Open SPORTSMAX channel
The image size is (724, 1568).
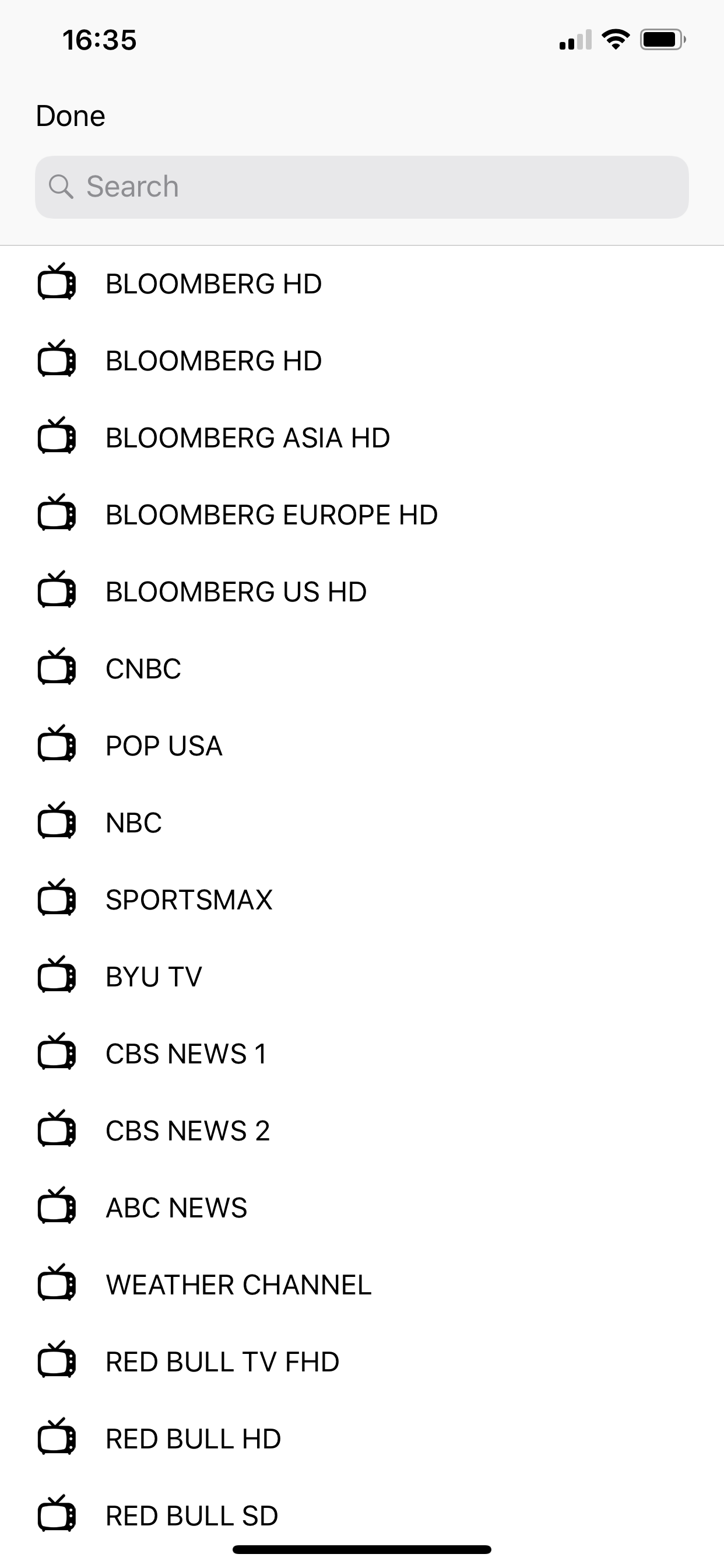[x=189, y=900]
